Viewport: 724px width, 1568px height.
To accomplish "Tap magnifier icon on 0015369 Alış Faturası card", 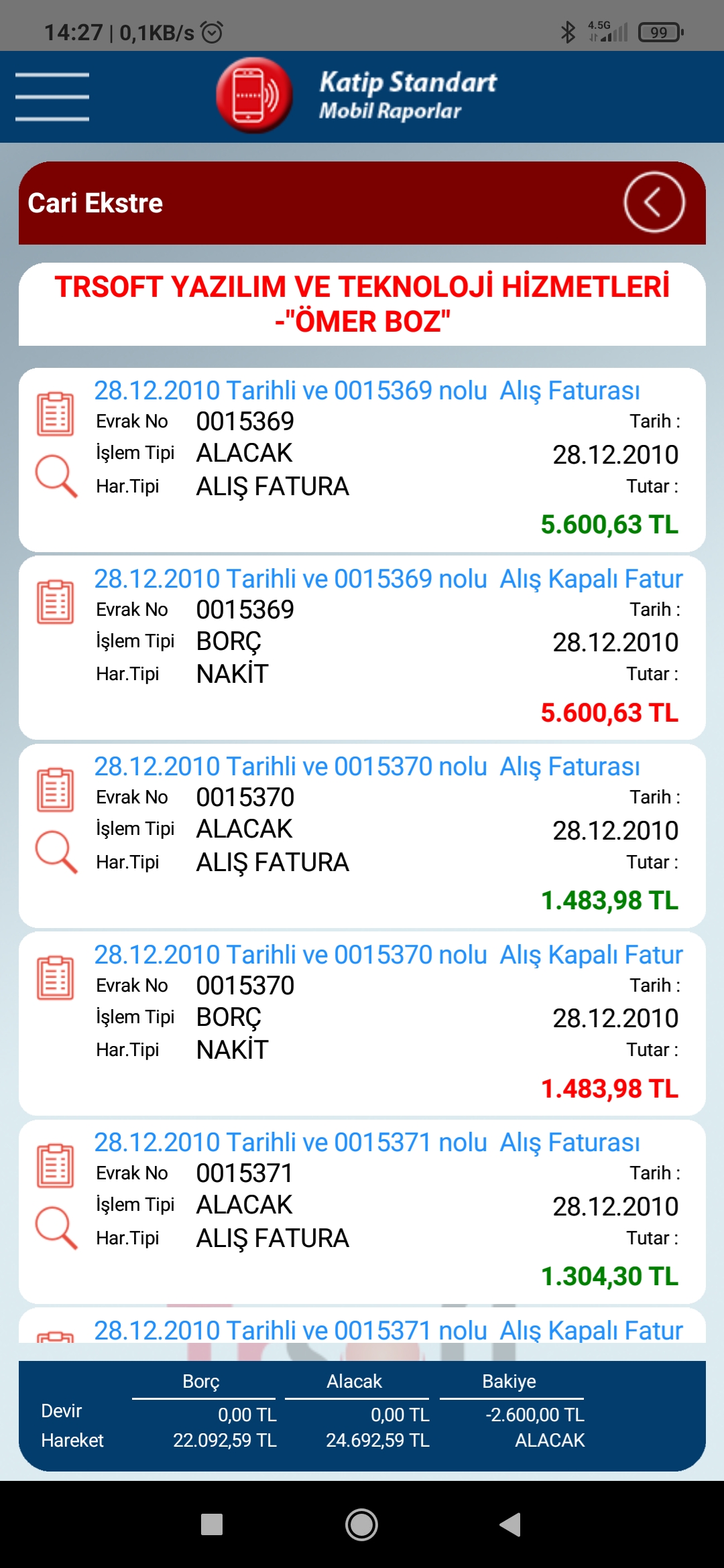I will (x=56, y=476).
